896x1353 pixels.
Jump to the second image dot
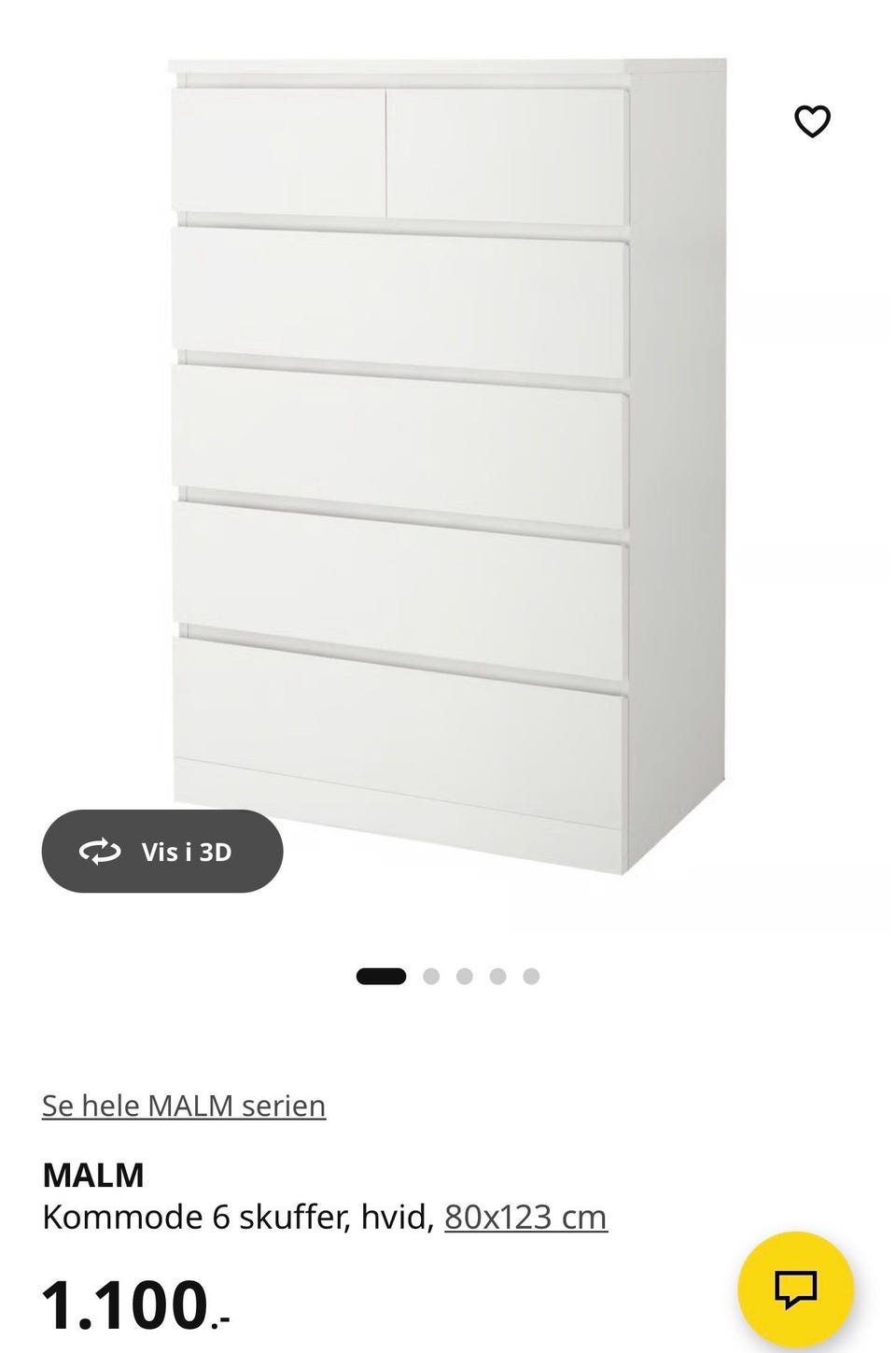click(431, 977)
